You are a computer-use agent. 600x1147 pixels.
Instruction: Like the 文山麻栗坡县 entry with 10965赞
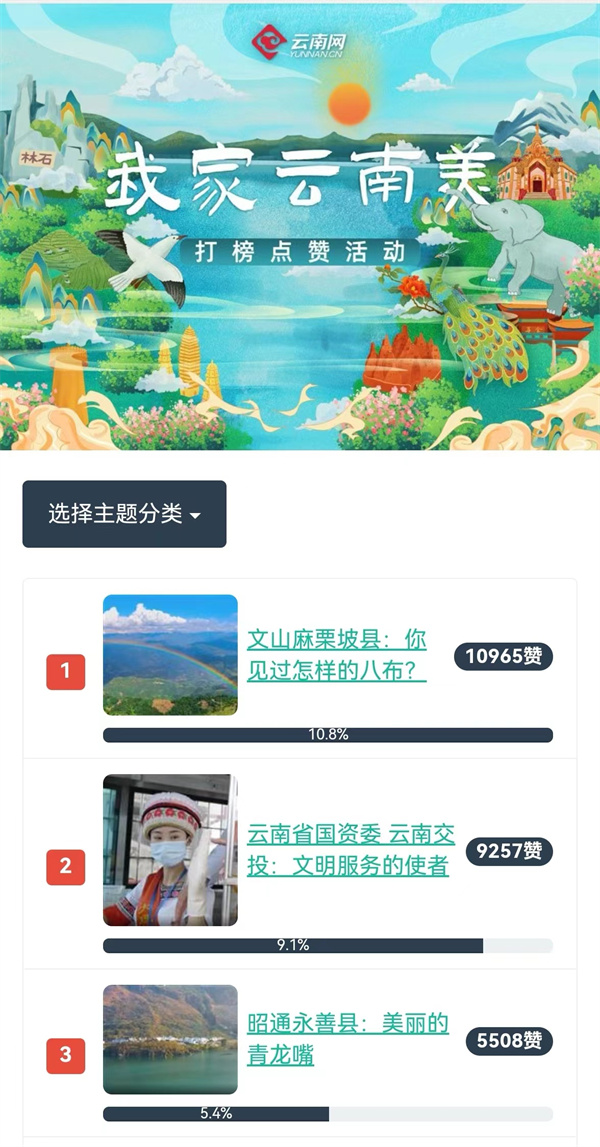coord(503,657)
